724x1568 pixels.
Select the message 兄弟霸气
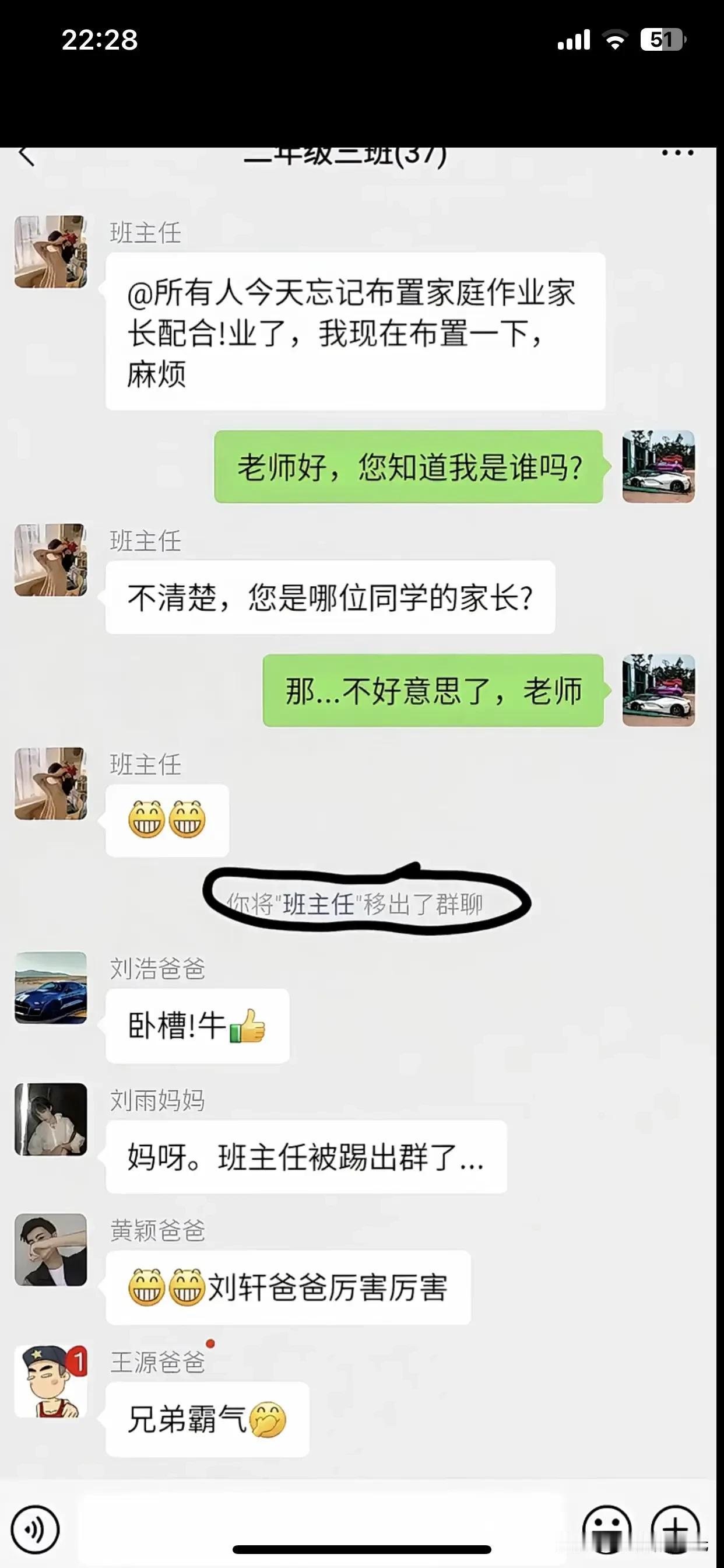tap(208, 1418)
